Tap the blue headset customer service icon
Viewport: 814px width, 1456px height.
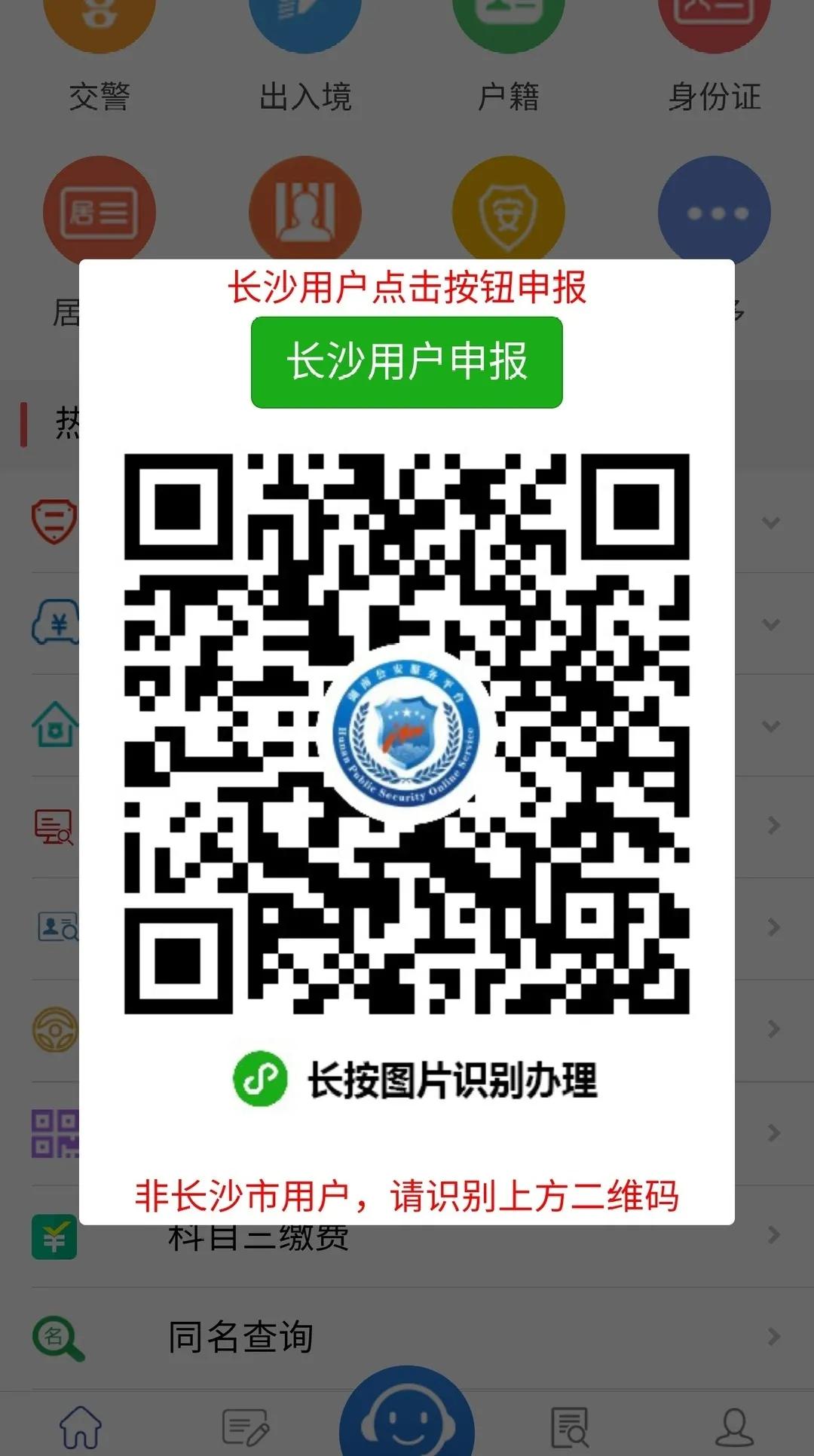point(407,1418)
